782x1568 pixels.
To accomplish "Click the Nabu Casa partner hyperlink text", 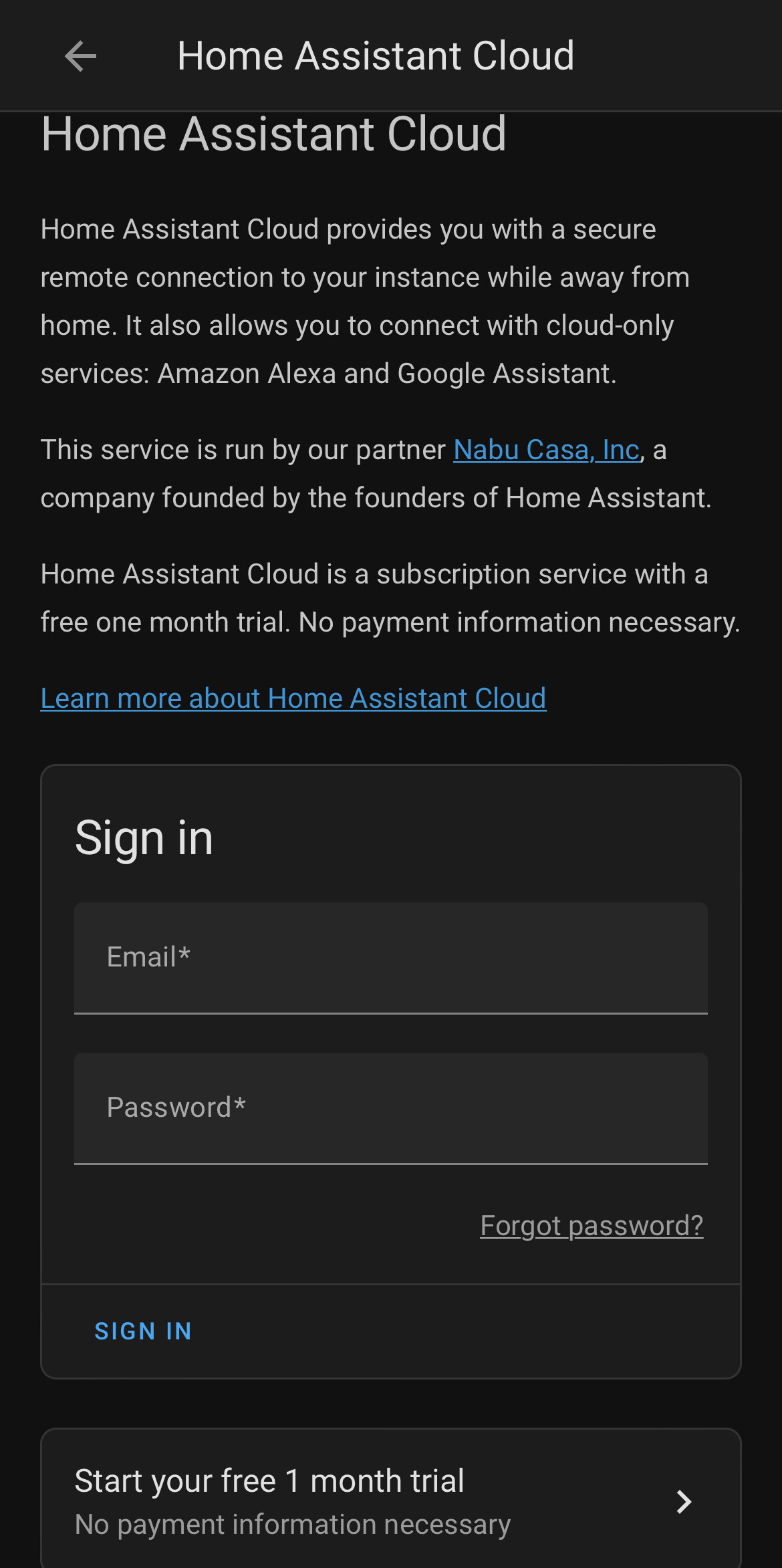I will pyautogui.click(x=545, y=450).
